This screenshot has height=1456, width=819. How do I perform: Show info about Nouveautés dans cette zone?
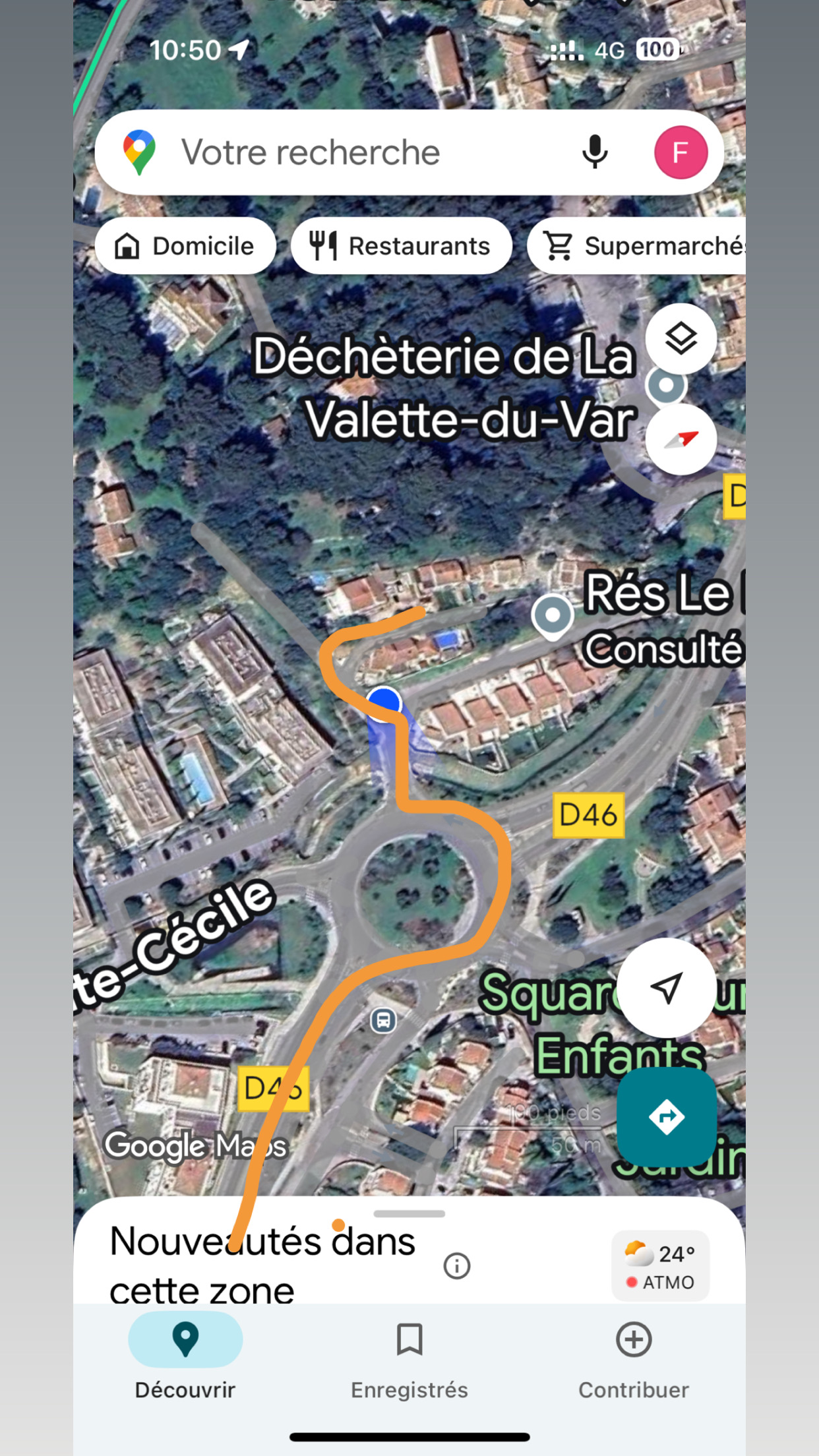456,1265
